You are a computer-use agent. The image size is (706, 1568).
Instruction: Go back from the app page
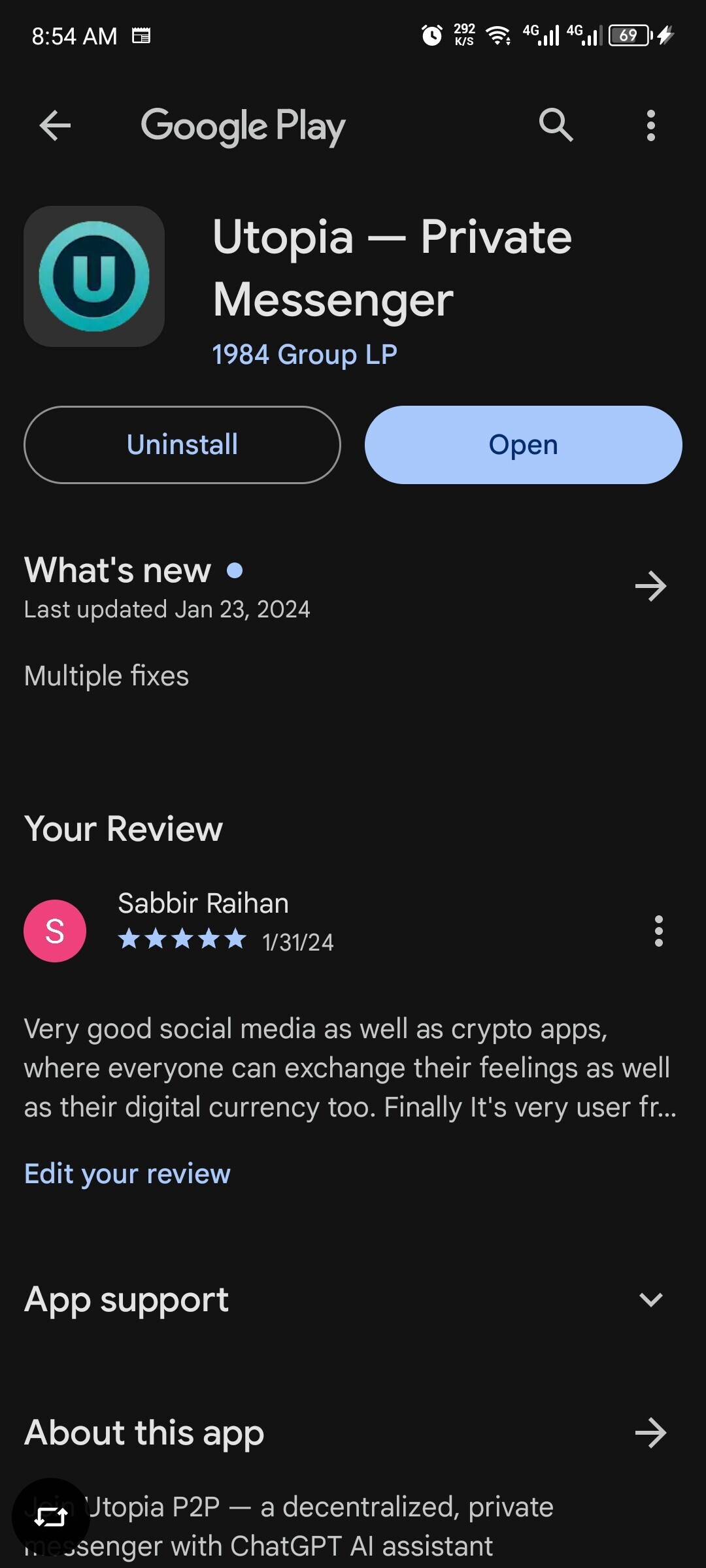(x=55, y=125)
